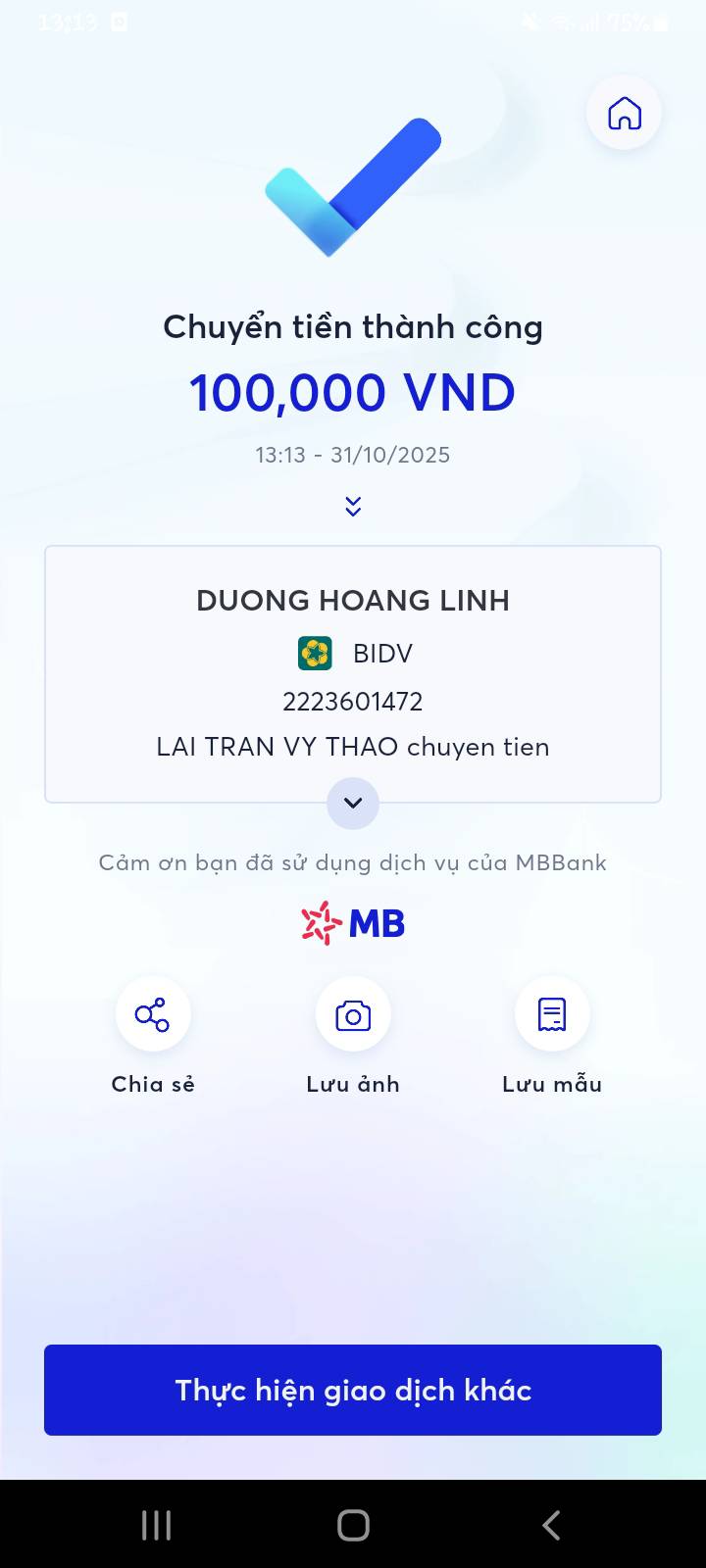The image size is (706, 1568).
Task: Go back with the system back button
Action: click(x=551, y=1525)
